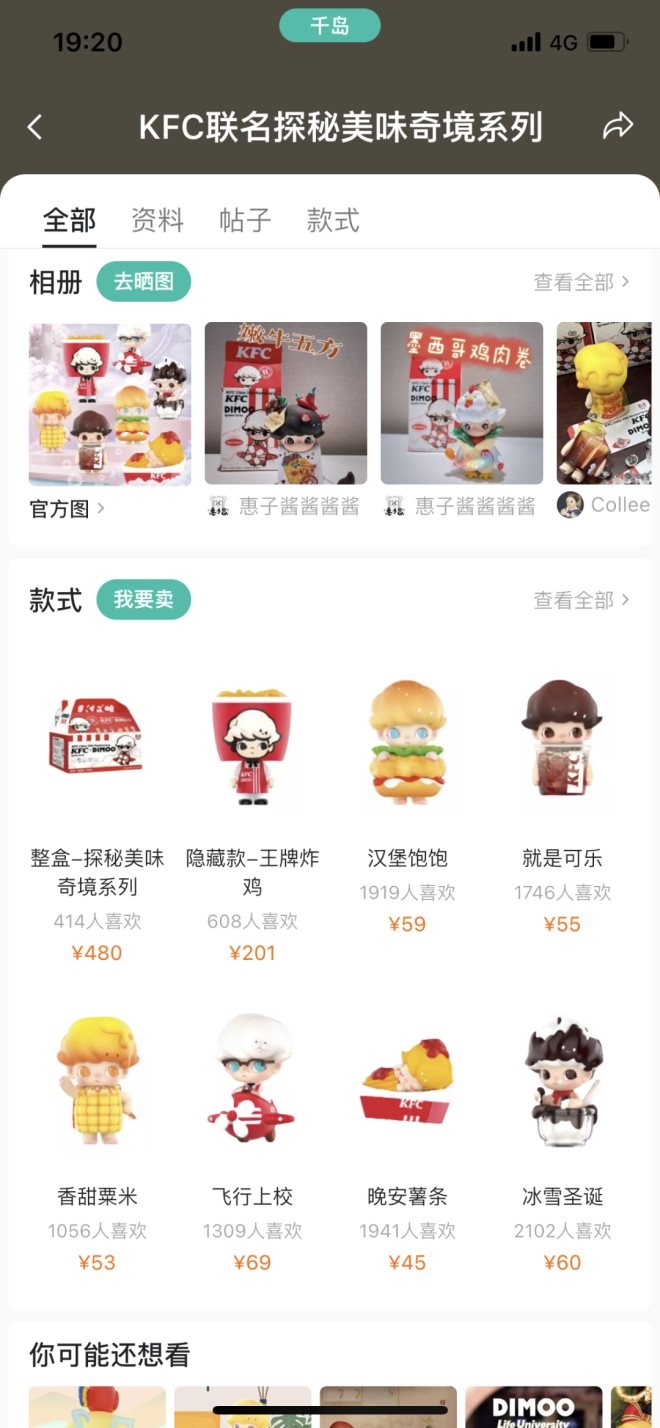
Task: View all items in 款式
Action: tap(581, 600)
